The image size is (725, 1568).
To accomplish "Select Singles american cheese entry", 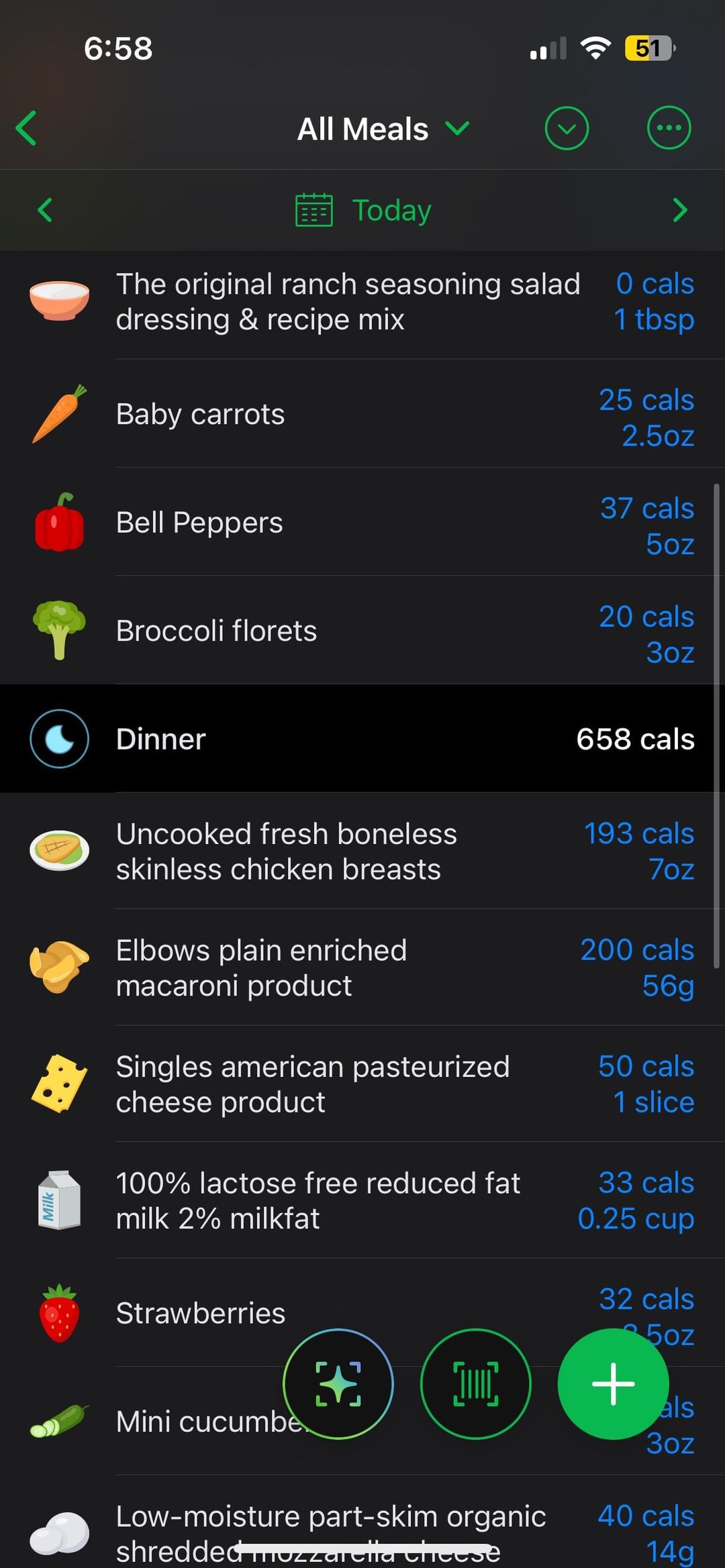I will [312, 1084].
